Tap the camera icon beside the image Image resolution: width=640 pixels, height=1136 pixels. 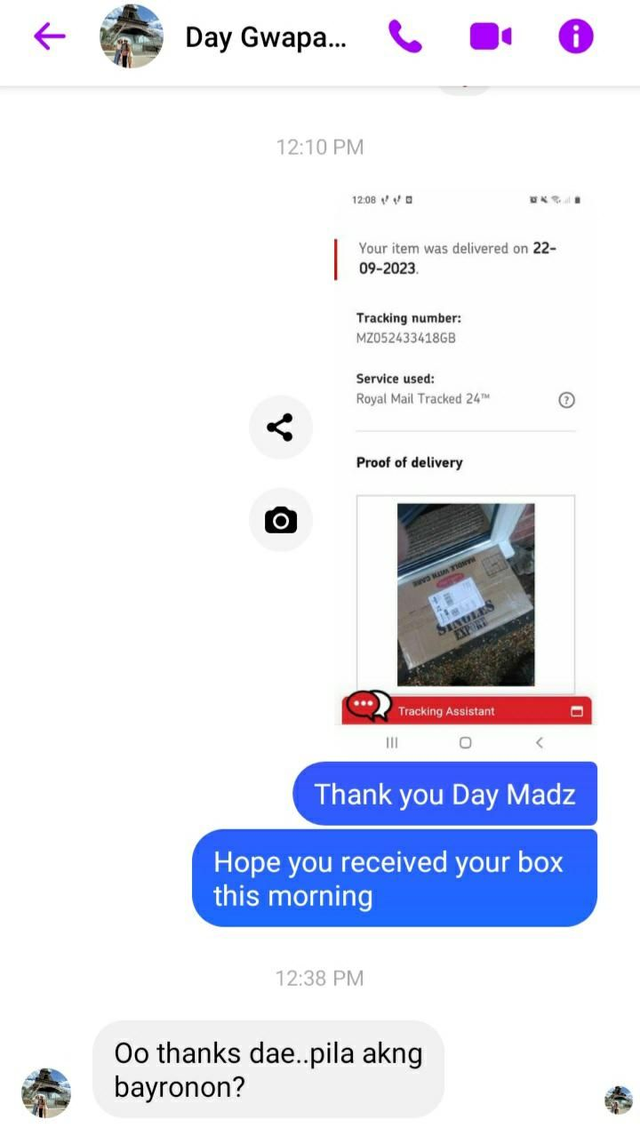[281, 520]
